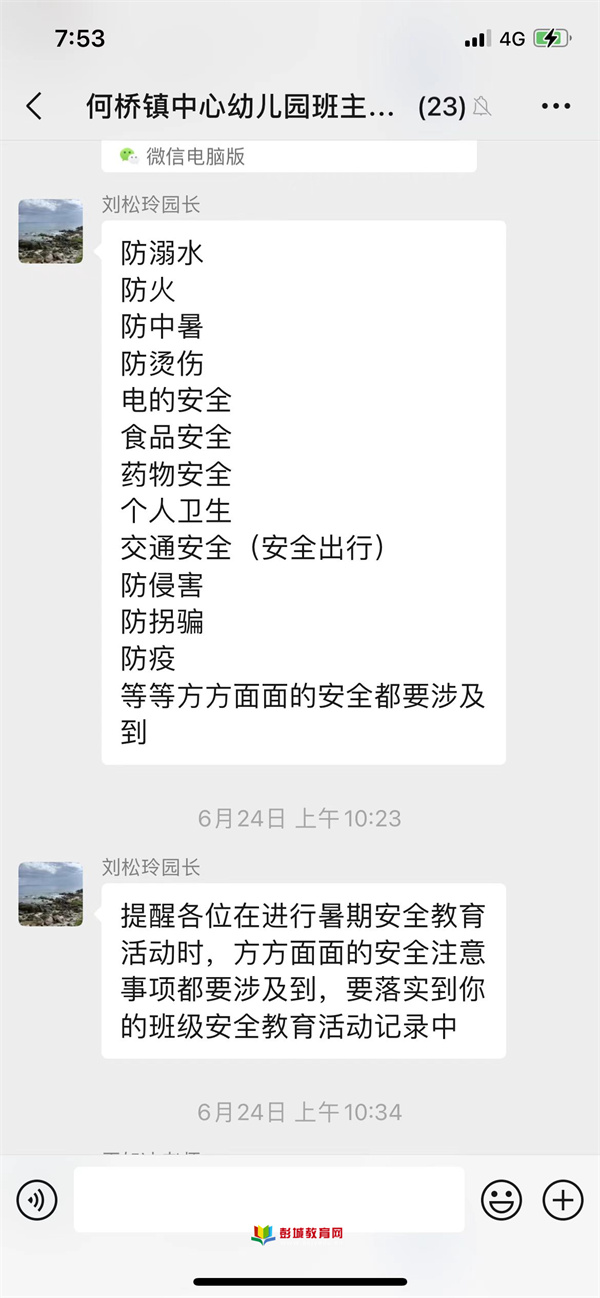The height and width of the screenshot is (1298, 600).
Task: Switch to voice message input
Action: 37,1199
